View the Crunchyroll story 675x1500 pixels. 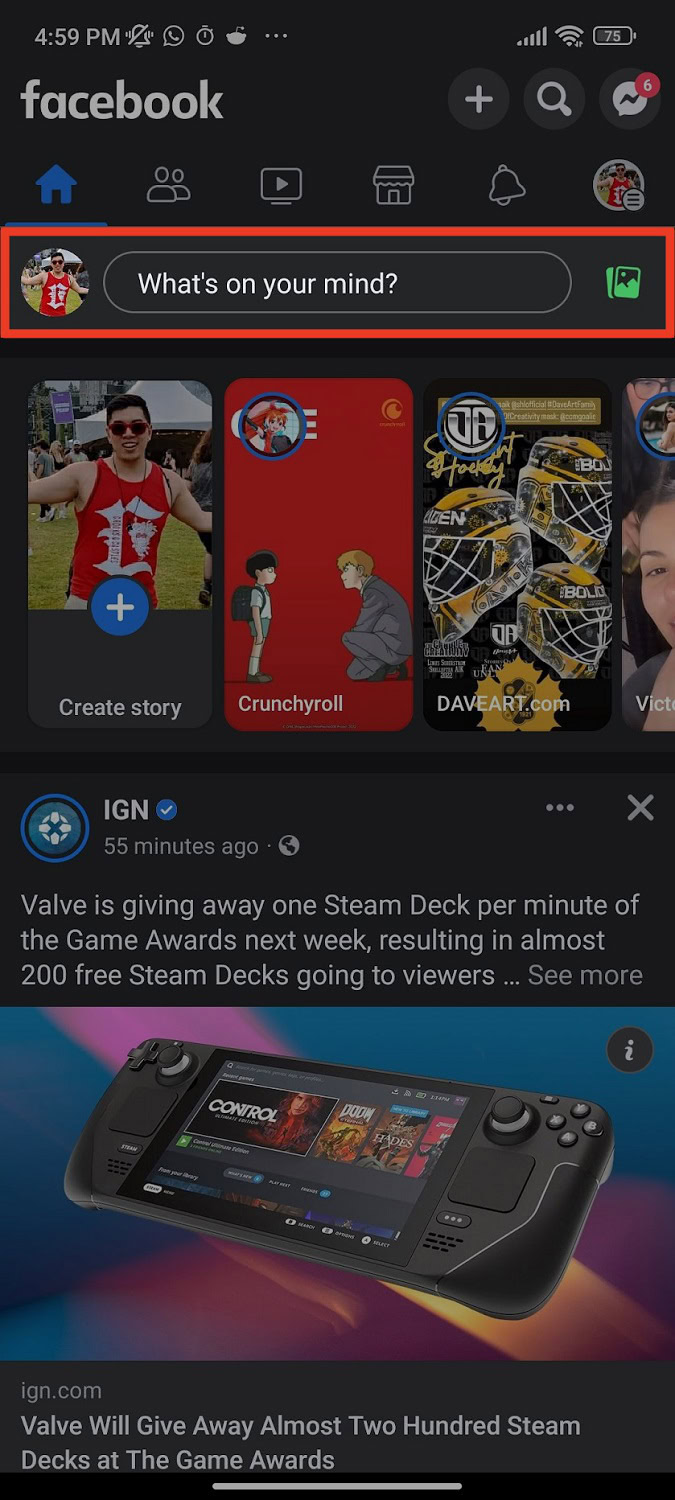click(x=318, y=553)
